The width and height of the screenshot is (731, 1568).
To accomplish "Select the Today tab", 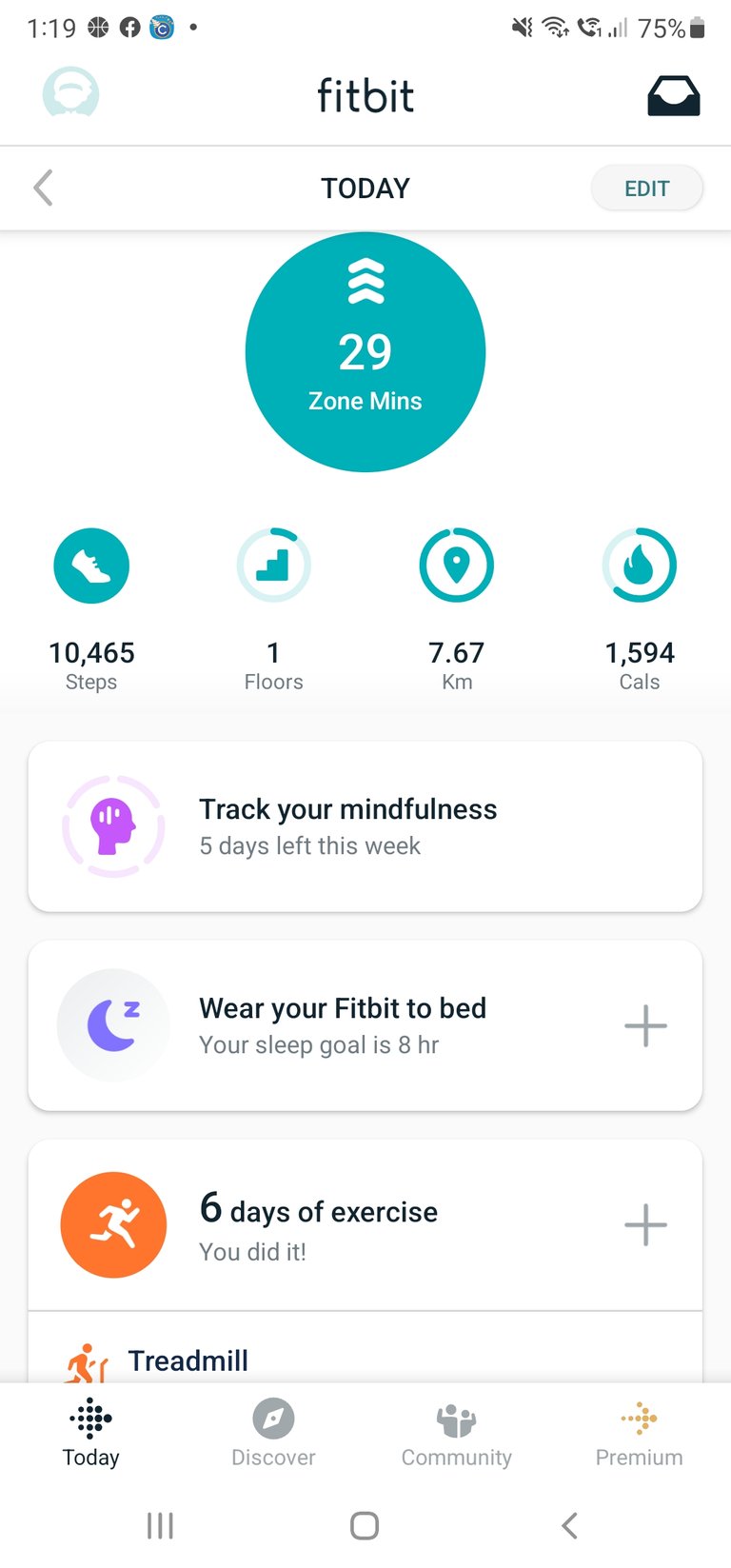I will 91,1433.
